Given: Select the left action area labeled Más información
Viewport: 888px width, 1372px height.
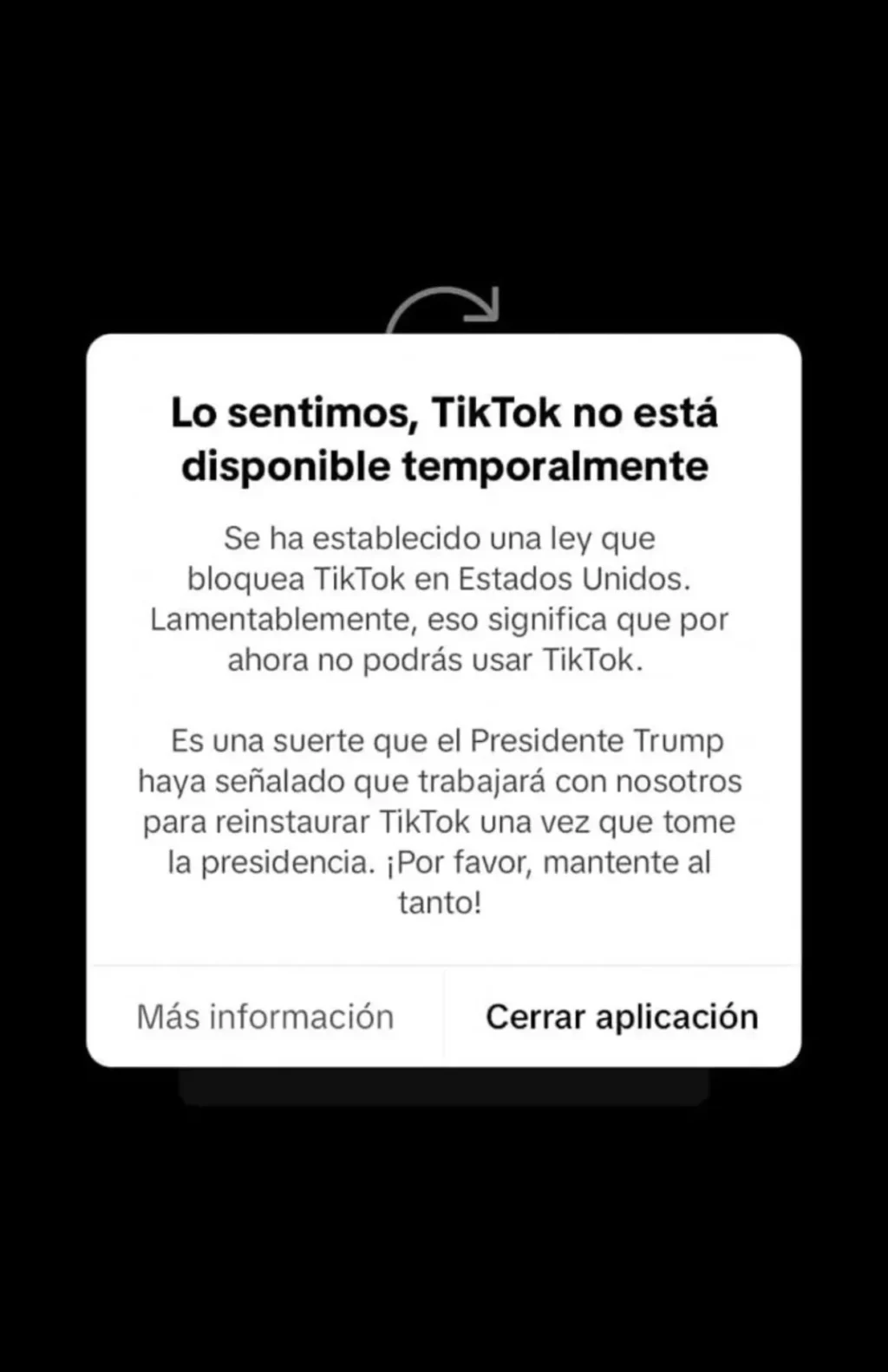Looking at the screenshot, I should (265, 1016).
